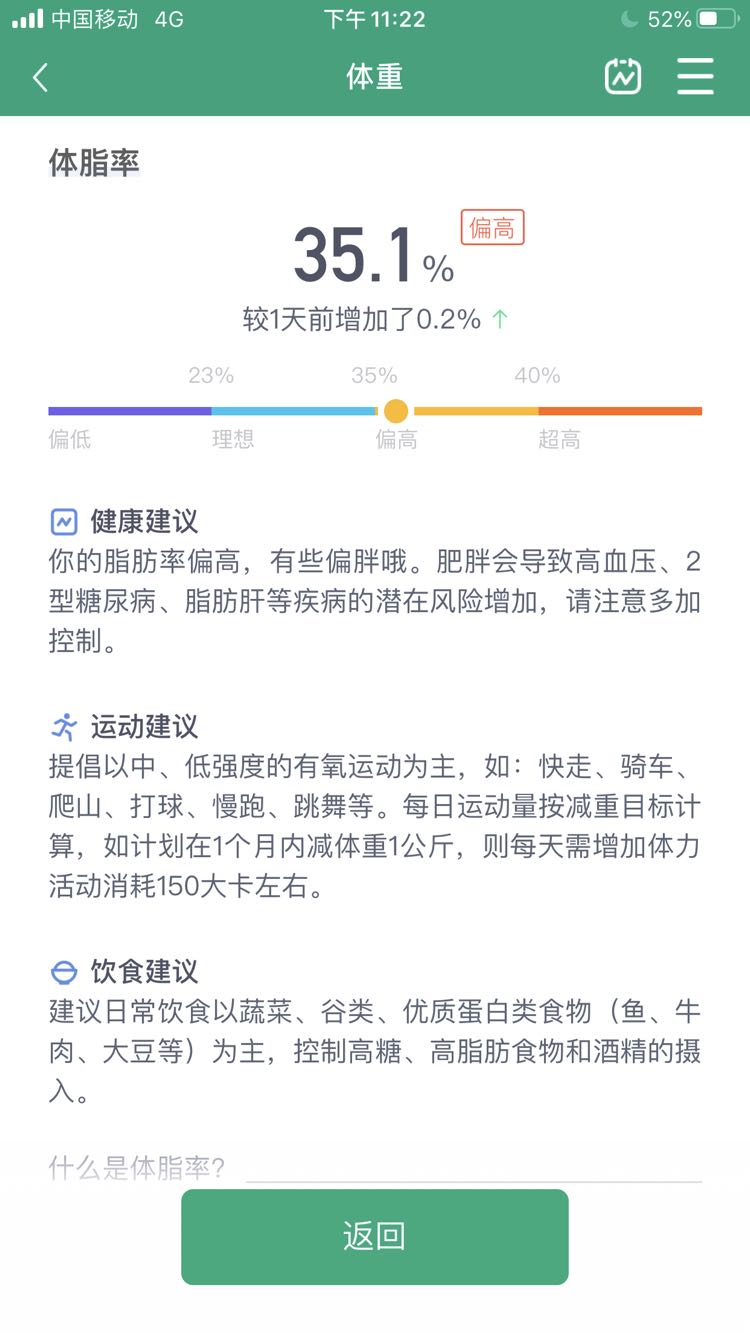Image resolution: width=750 pixels, height=1333 pixels.
Task: Expand the 什么是体脂率? section
Action: [x=138, y=1167]
